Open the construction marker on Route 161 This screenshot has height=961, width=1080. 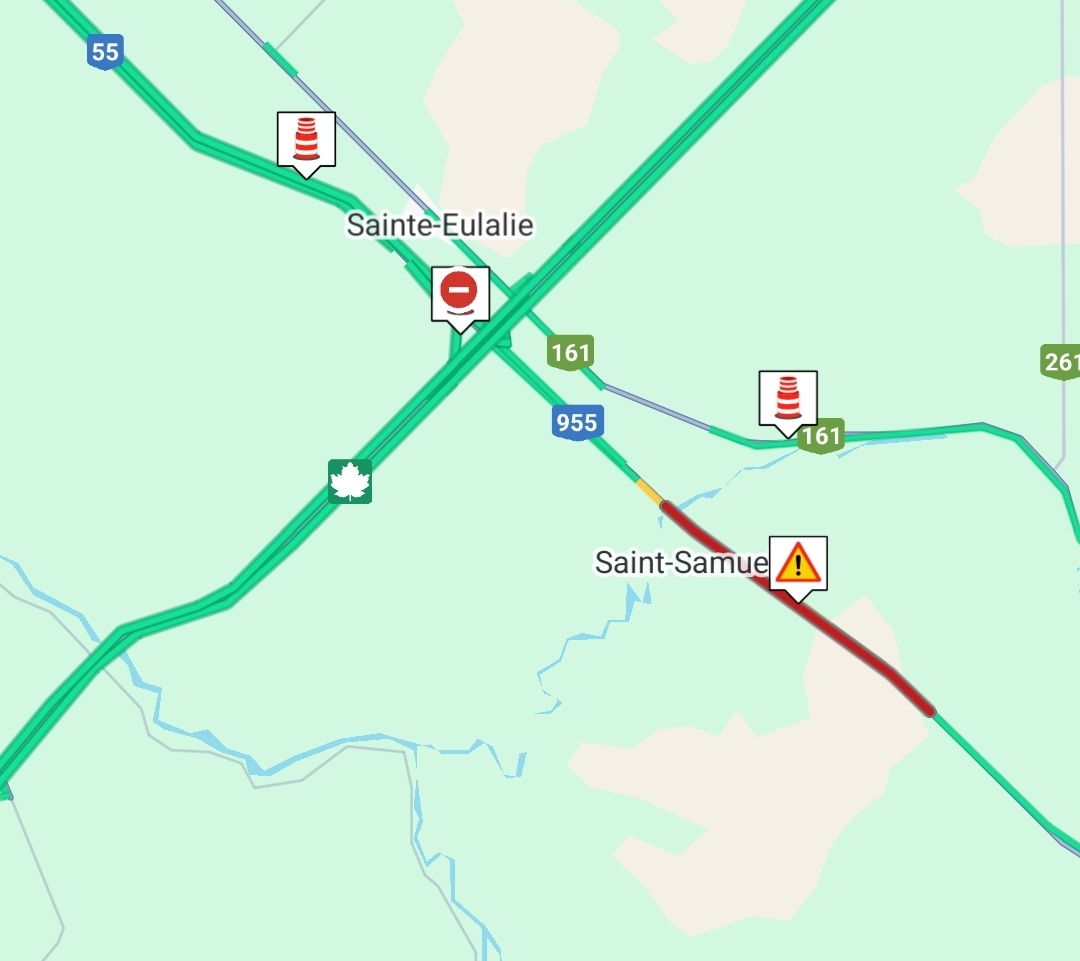click(x=788, y=398)
